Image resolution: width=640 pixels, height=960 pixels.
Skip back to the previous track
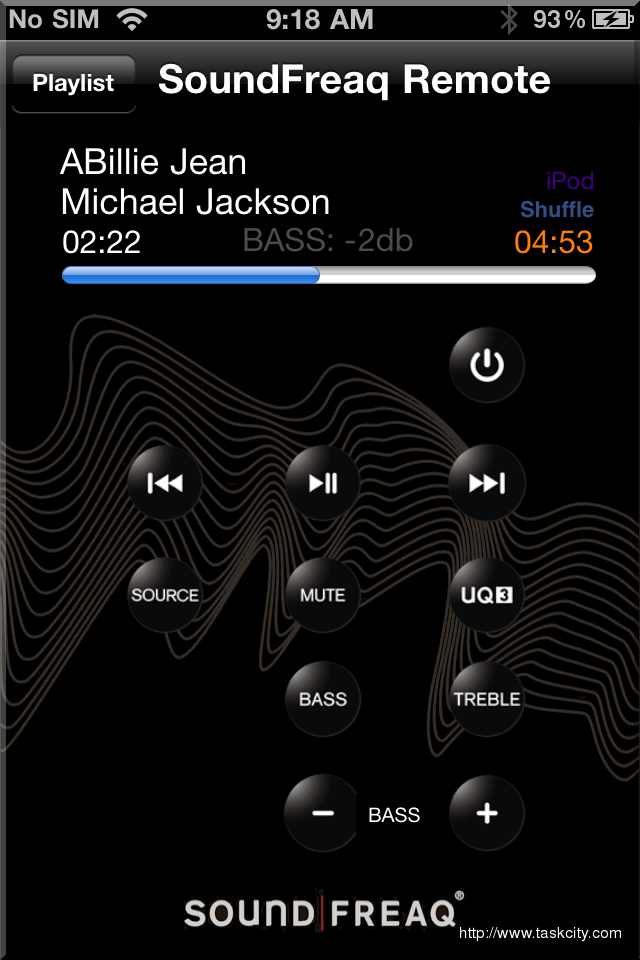coord(165,484)
